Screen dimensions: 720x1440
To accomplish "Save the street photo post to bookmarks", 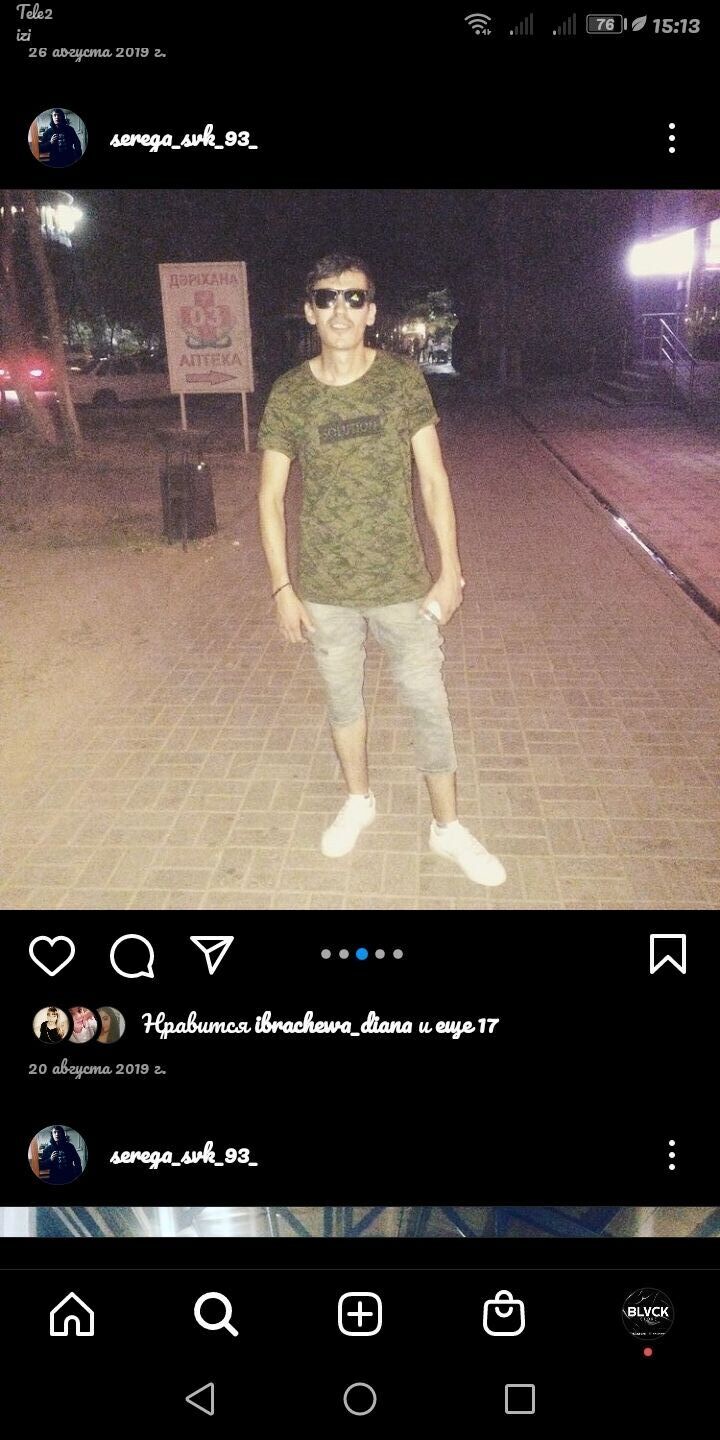I will tap(667, 954).
